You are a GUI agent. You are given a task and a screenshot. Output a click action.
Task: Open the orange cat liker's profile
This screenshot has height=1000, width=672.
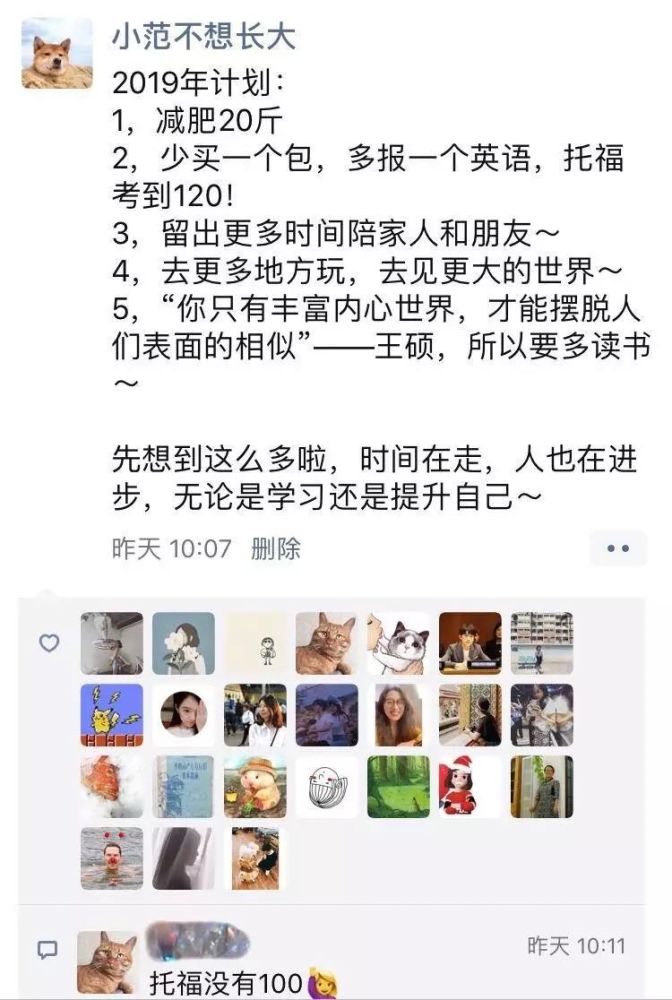click(x=326, y=643)
